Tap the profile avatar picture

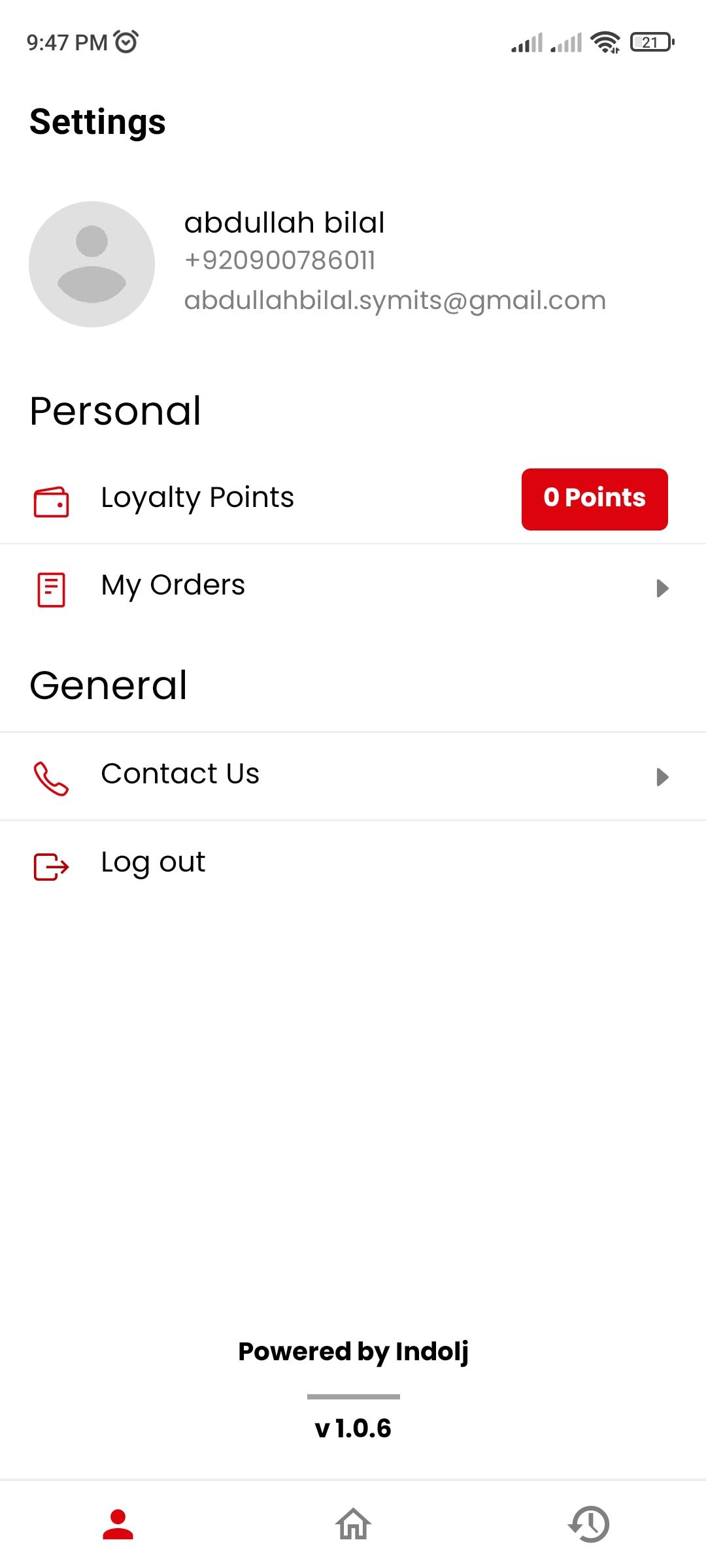coord(92,264)
